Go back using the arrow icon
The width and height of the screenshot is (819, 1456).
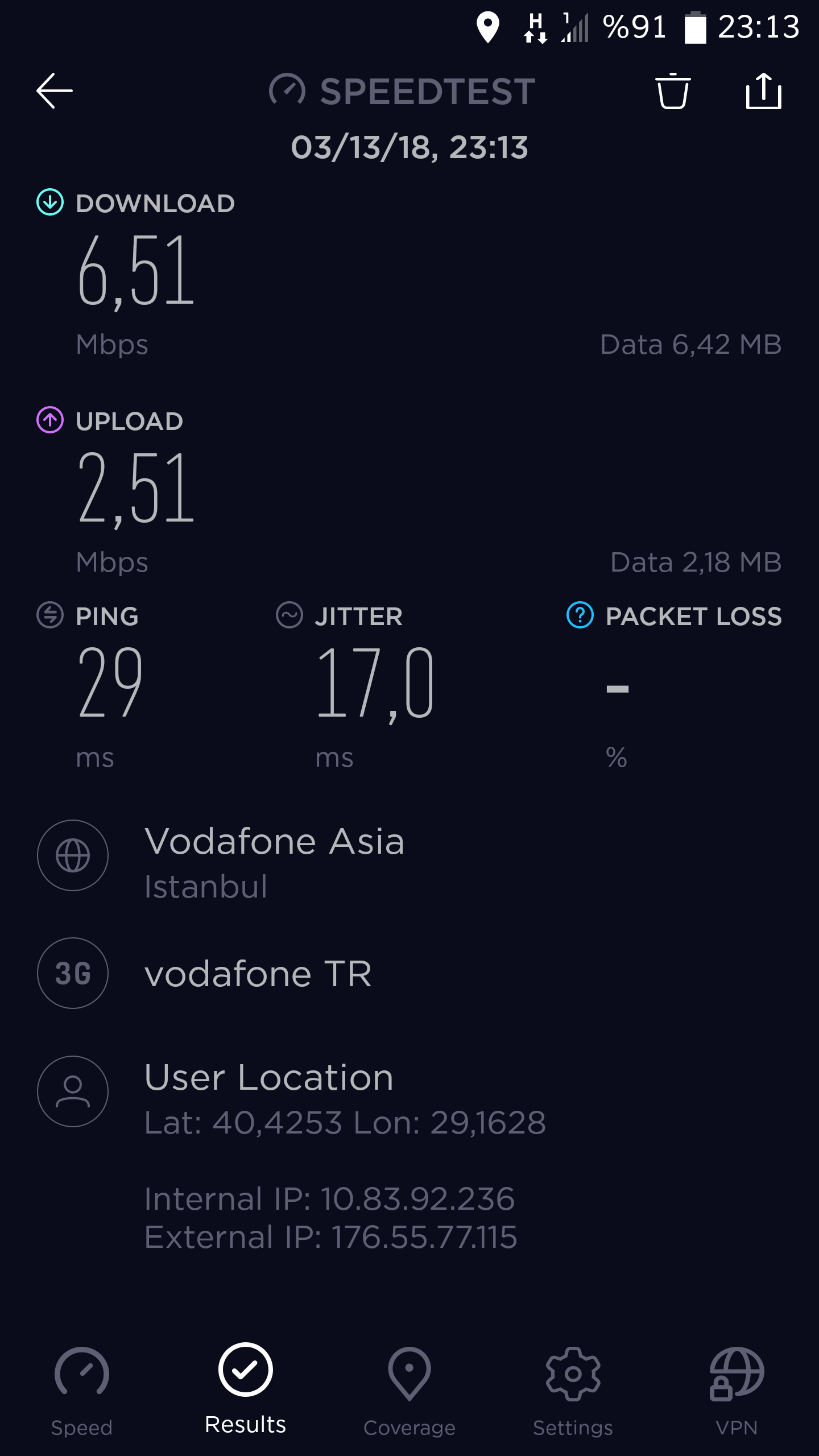[x=55, y=90]
